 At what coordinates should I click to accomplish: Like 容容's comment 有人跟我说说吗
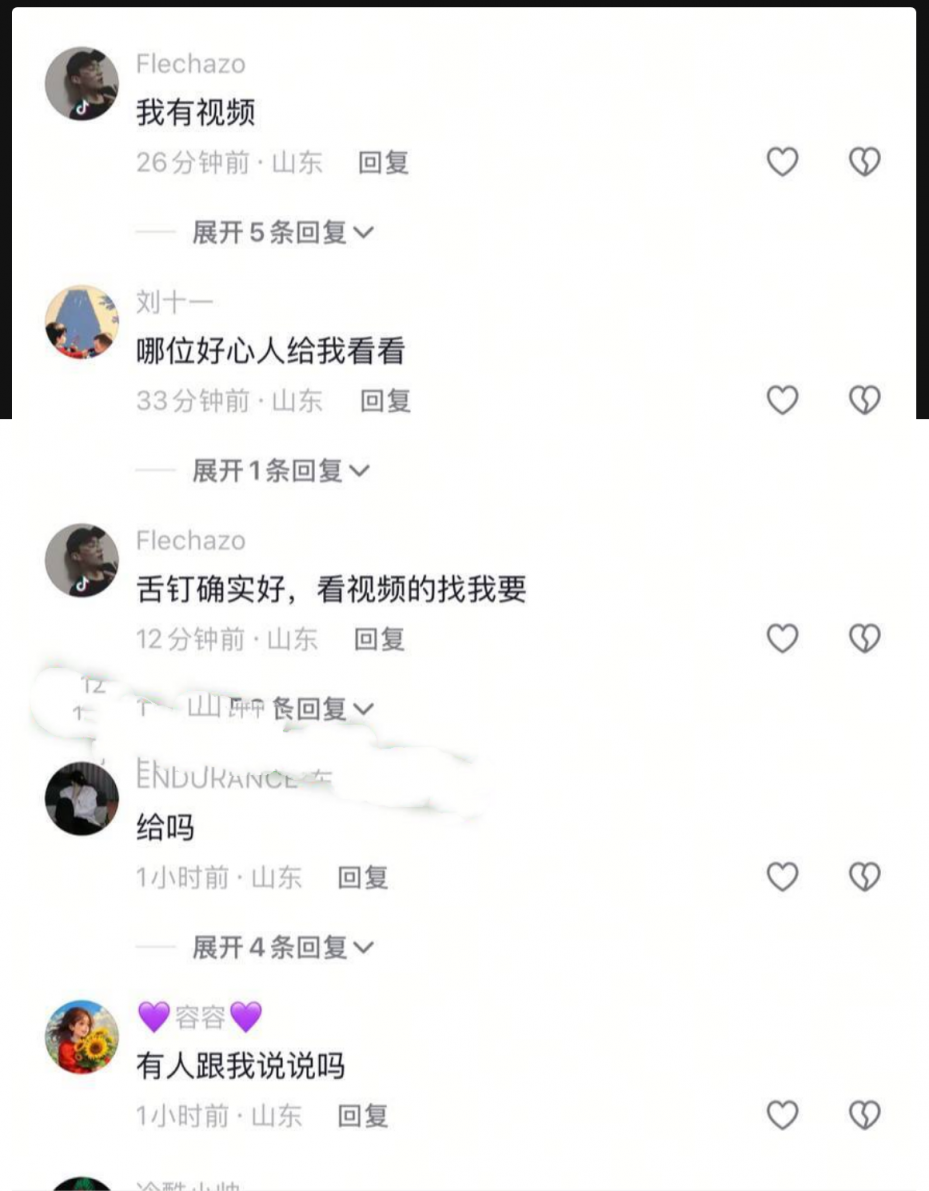782,1115
